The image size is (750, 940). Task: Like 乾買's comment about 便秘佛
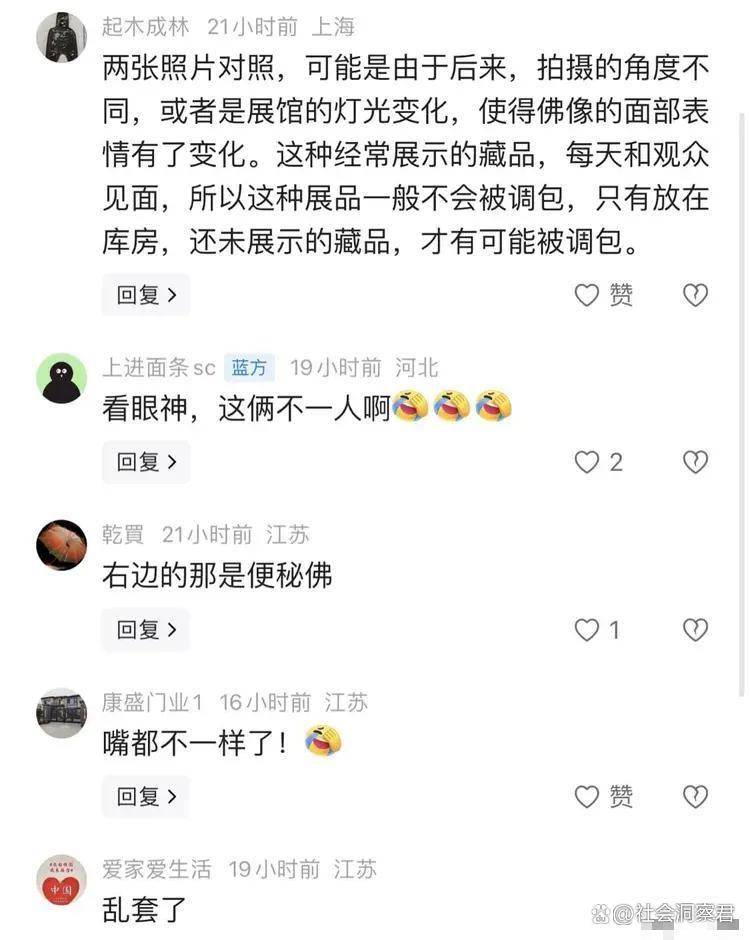587,630
